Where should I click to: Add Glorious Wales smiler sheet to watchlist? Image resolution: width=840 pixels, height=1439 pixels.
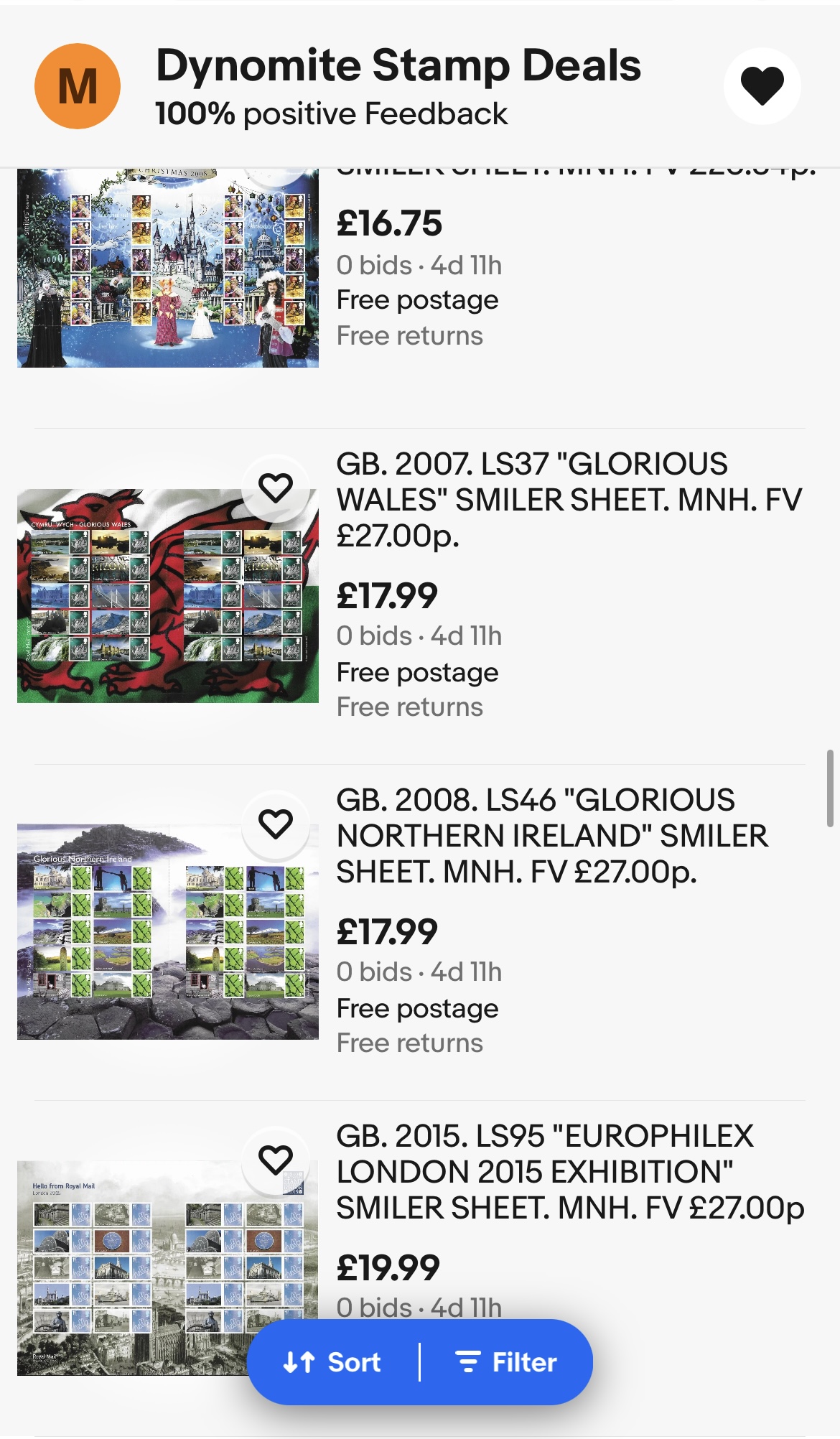[276, 488]
